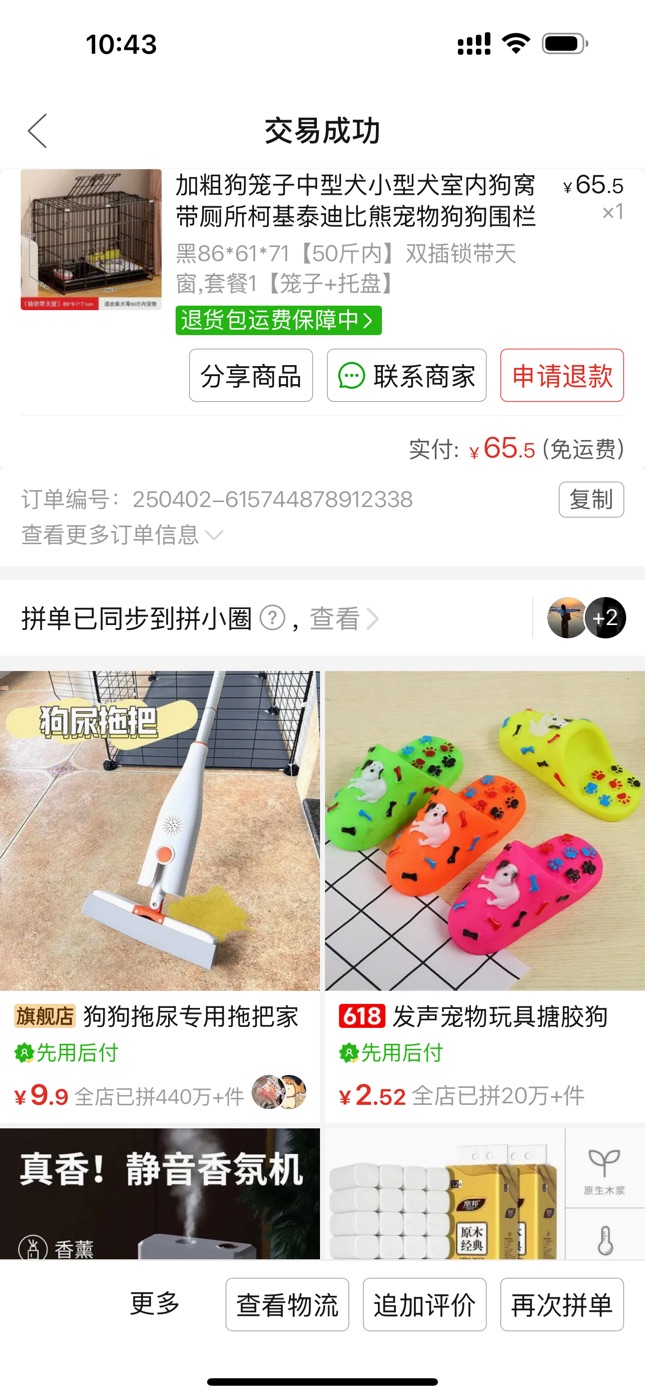Screen dimensions: 645x1398
Task: Tap 分享商品 to share the product
Action: point(251,376)
